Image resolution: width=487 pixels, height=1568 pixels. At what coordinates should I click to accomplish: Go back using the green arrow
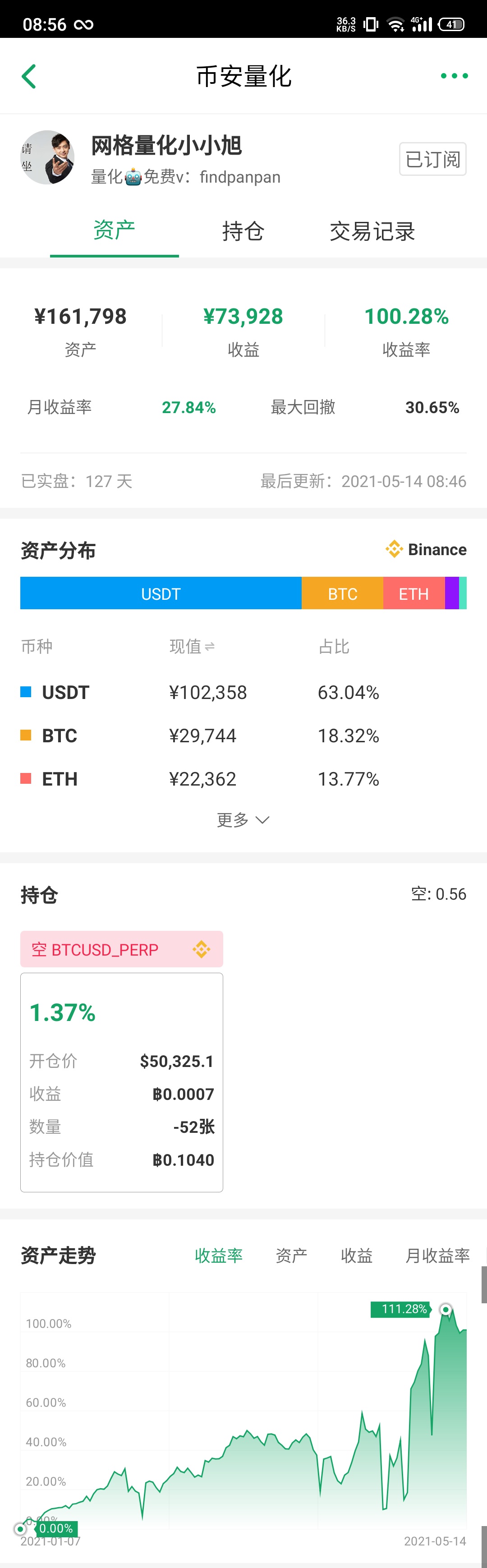[28, 77]
